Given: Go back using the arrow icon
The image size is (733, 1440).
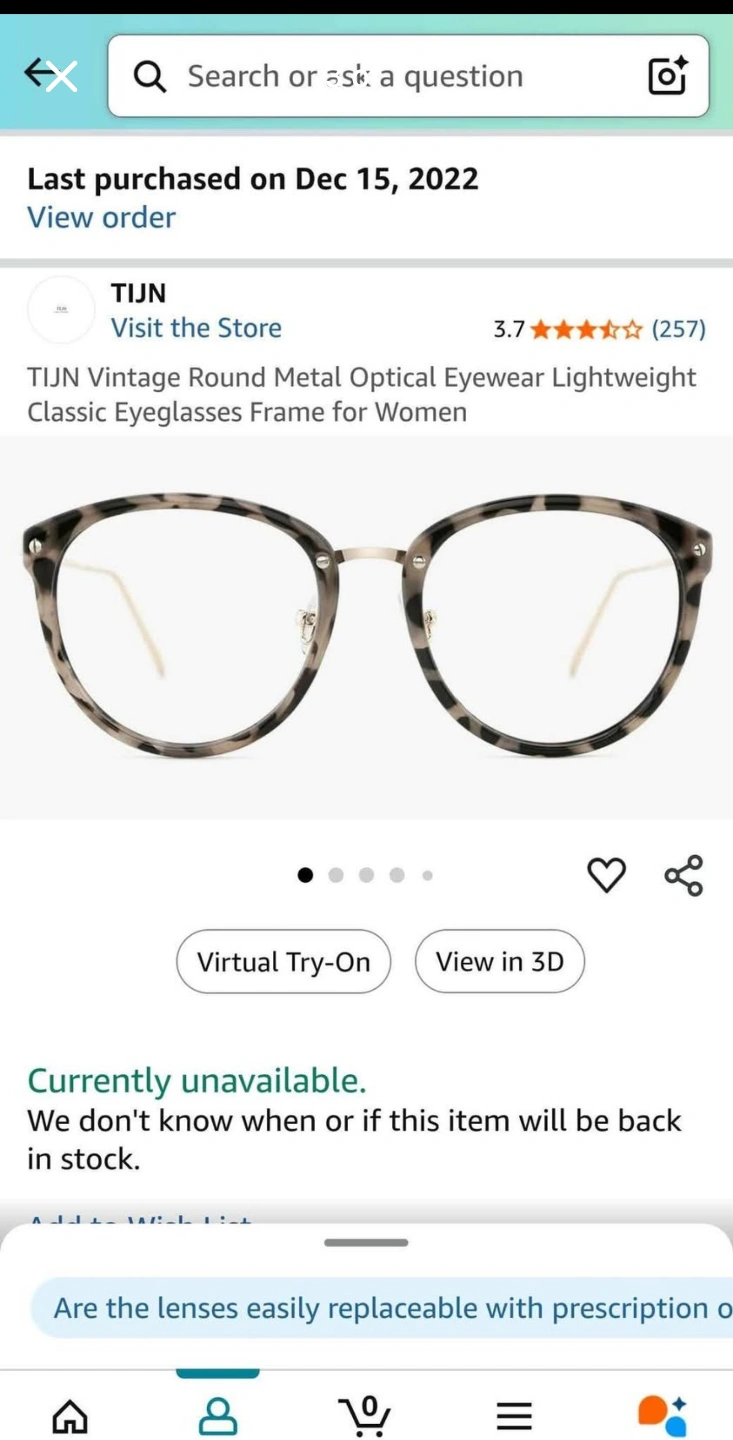Looking at the screenshot, I should (48, 75).
